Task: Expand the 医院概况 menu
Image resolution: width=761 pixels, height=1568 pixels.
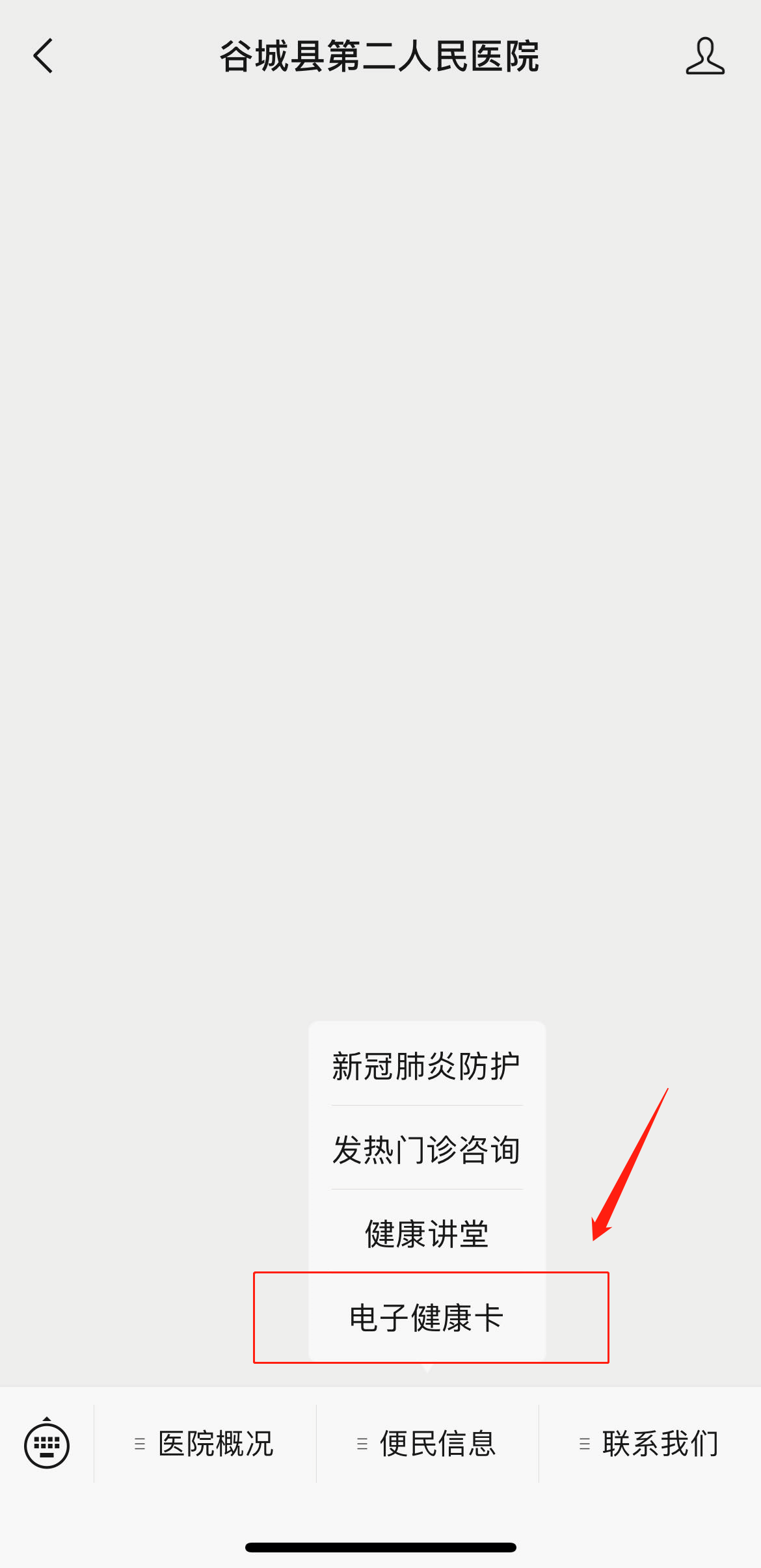Action: coord(206,1444)
